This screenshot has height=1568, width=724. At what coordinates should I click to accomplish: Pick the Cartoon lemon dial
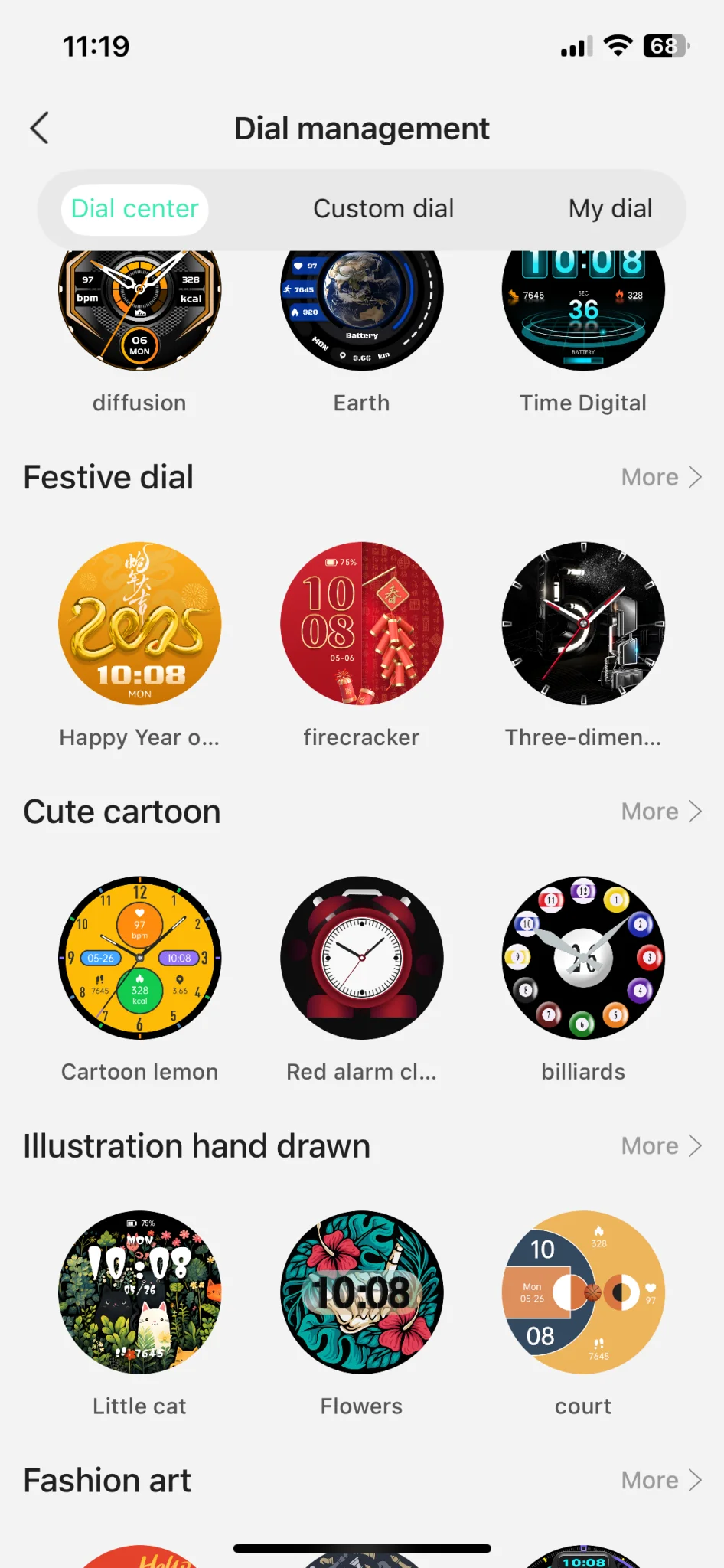pos(140,958)
